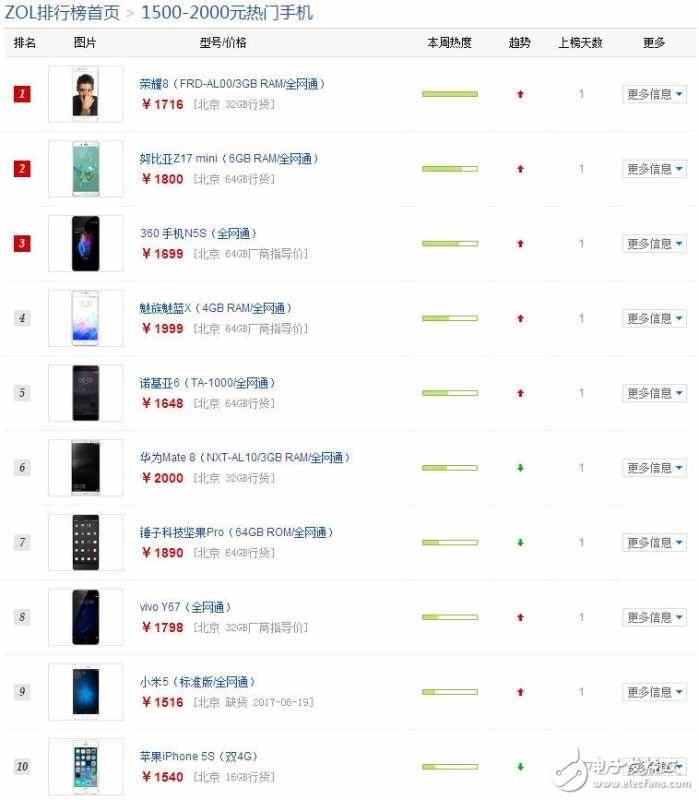Expand 更多信息 for vivo Y67
699x800 pixels.
click(x=655, y=617)
